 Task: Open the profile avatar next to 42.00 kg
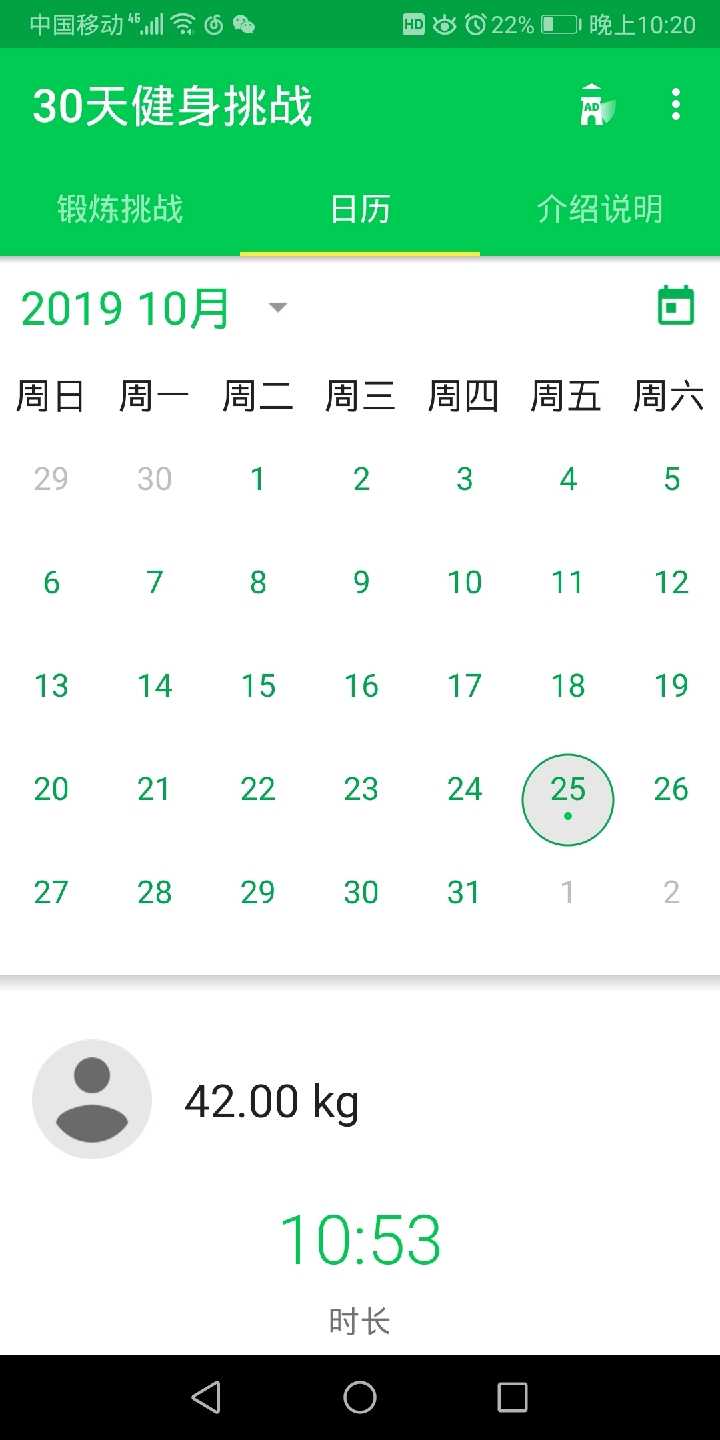[92, 1099]
